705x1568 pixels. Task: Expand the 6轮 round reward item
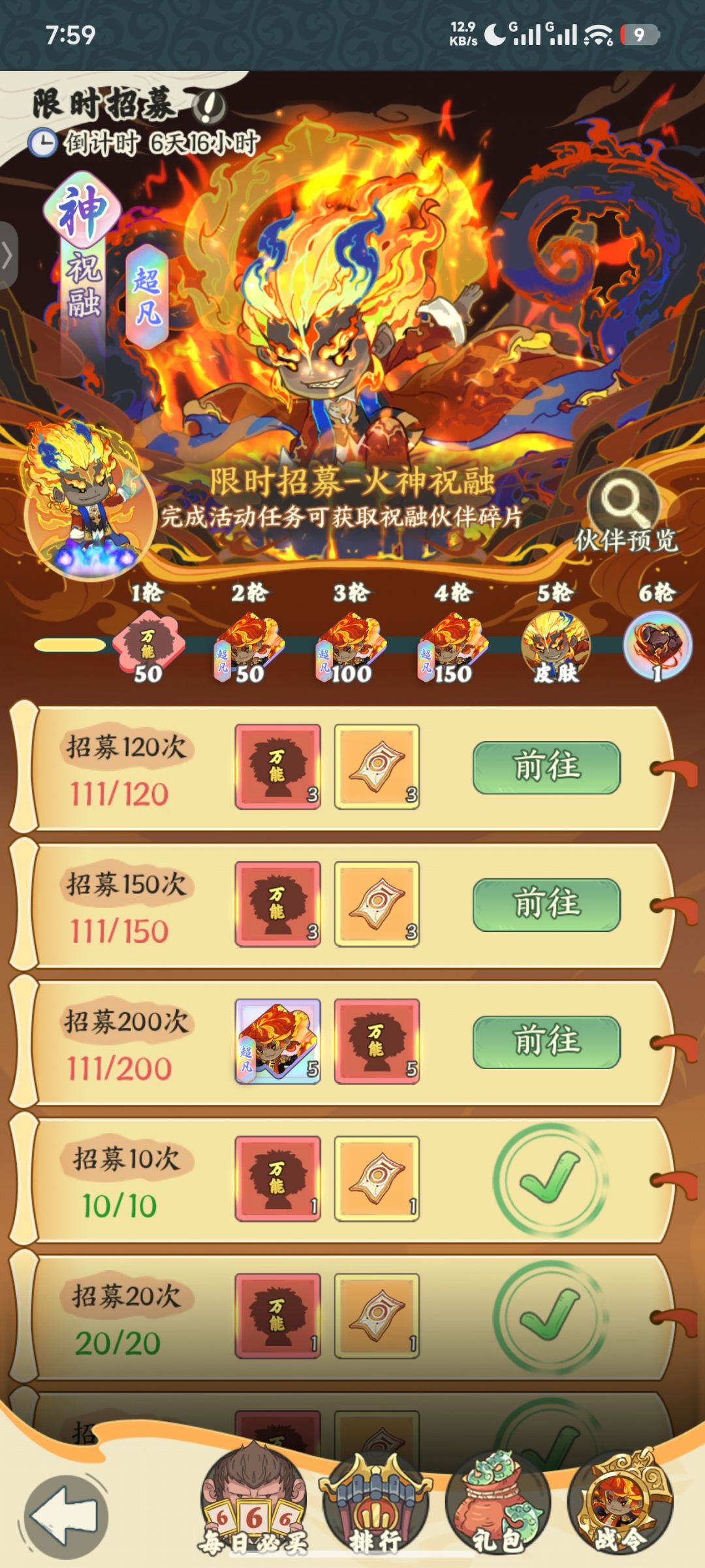pyautogui.click(x=657, y=650)
